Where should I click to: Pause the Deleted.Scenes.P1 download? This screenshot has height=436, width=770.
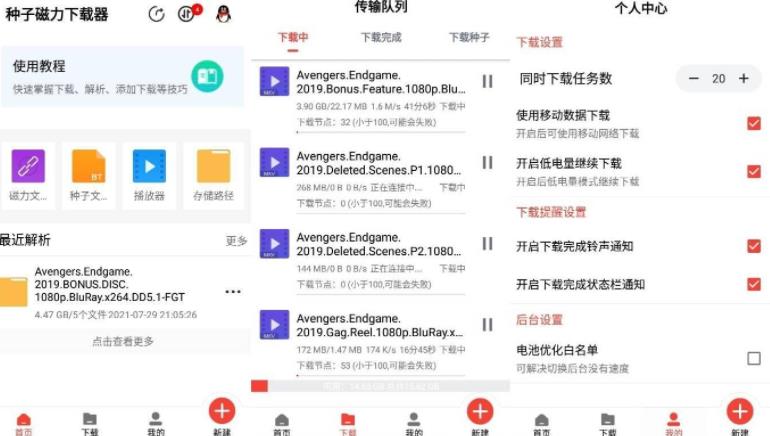[487, 162]
